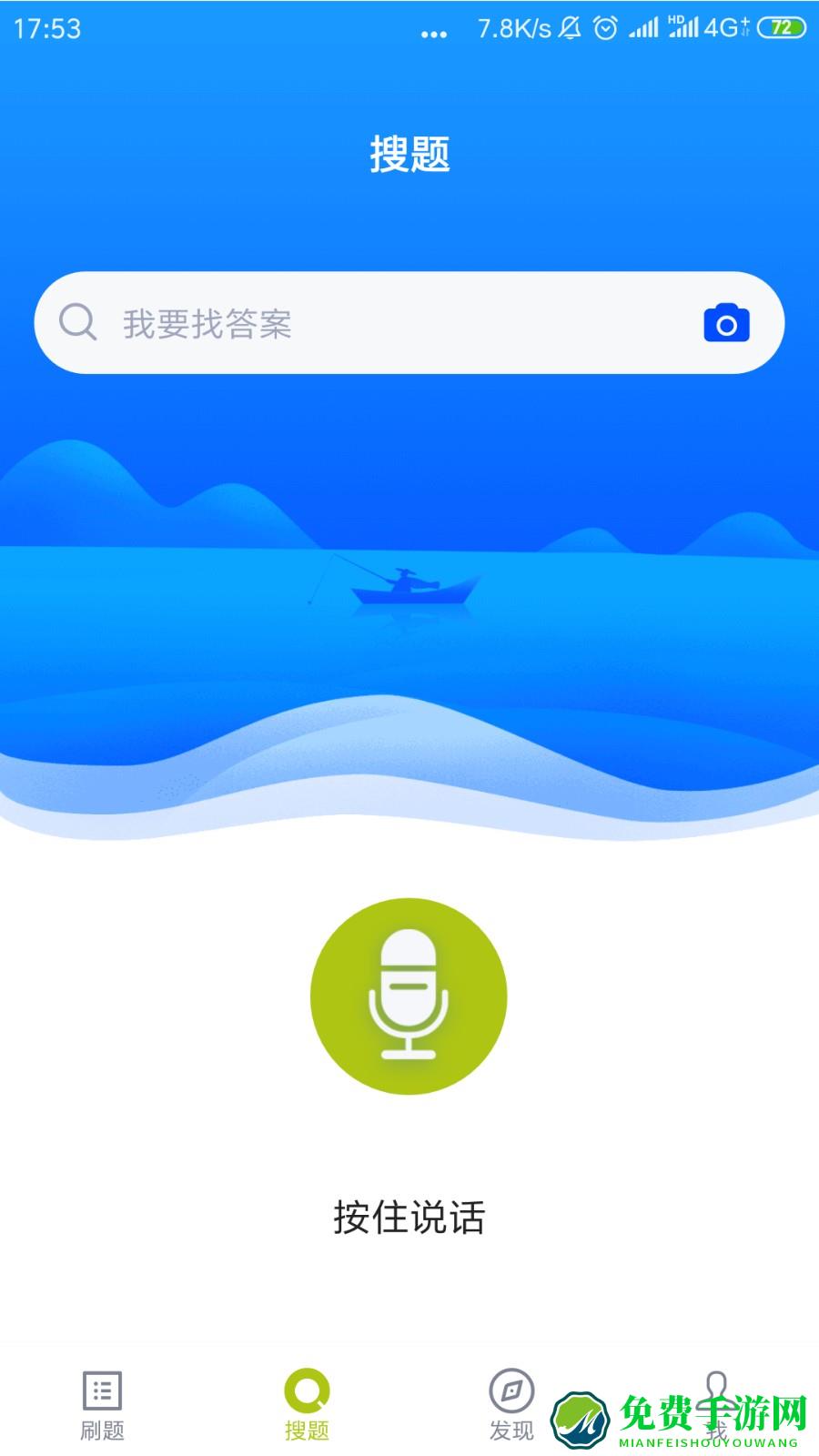This screenshot has width=819, height=1456.
Task: Tap the camera icon in the search bar
Action: pos(726,323)
